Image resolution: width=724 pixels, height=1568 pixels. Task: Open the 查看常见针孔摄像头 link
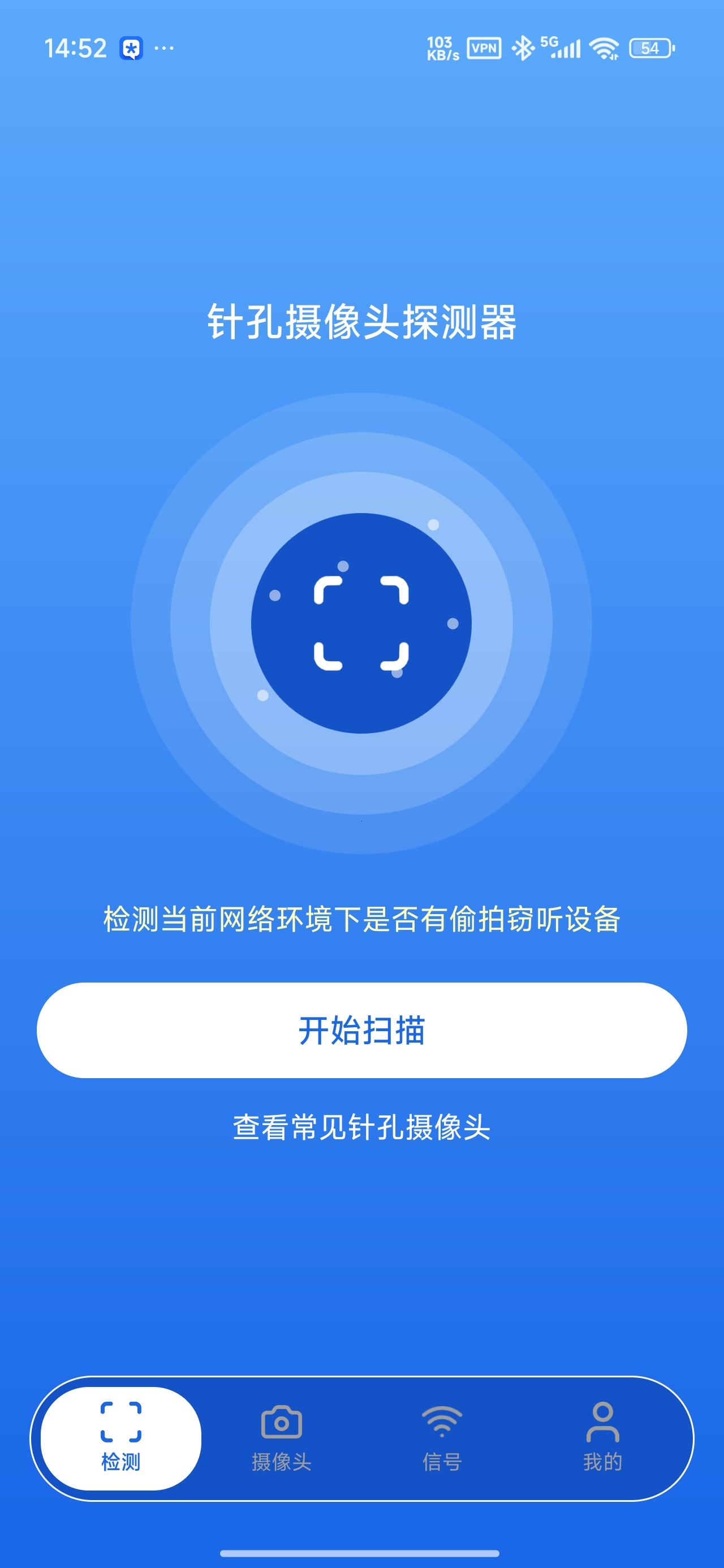361,1127
